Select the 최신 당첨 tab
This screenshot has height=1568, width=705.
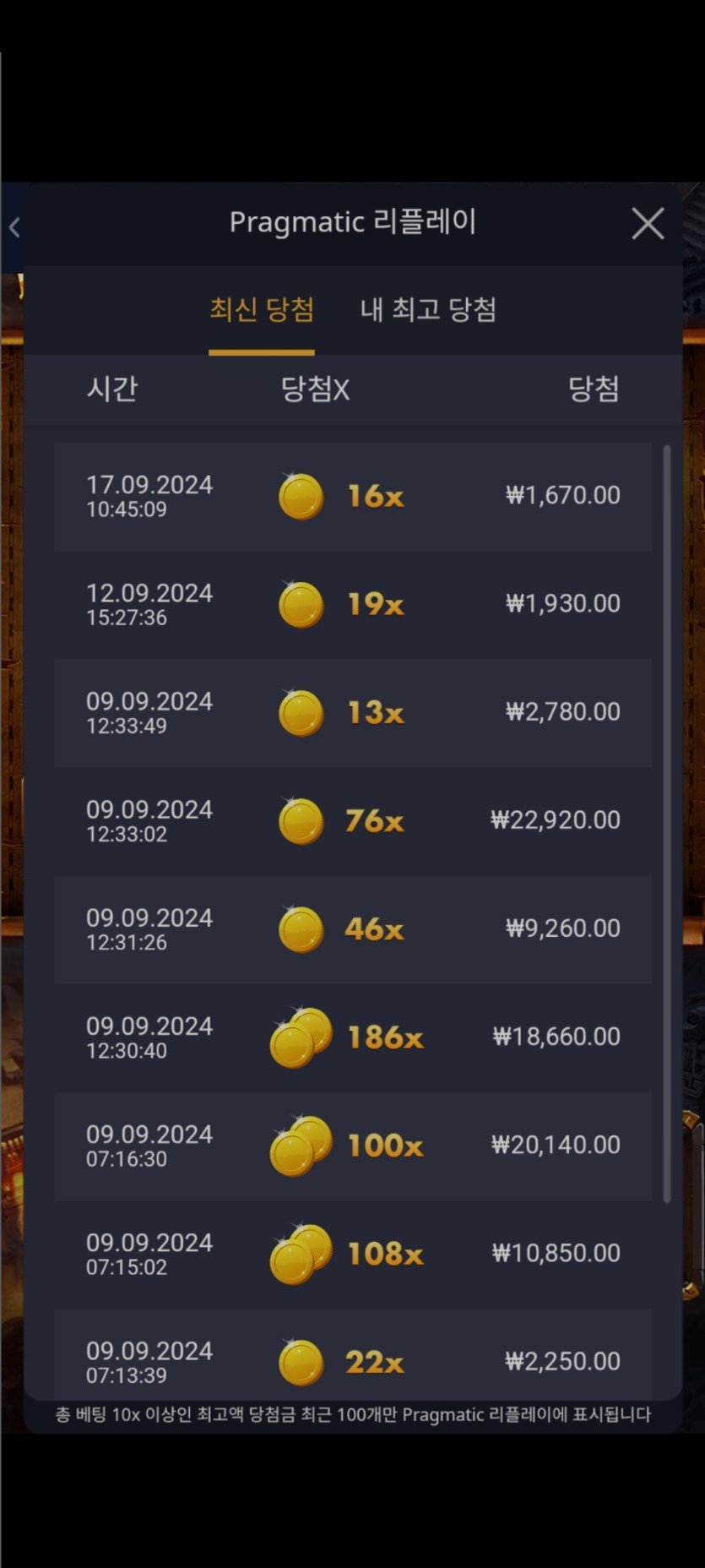coord(262,310)
